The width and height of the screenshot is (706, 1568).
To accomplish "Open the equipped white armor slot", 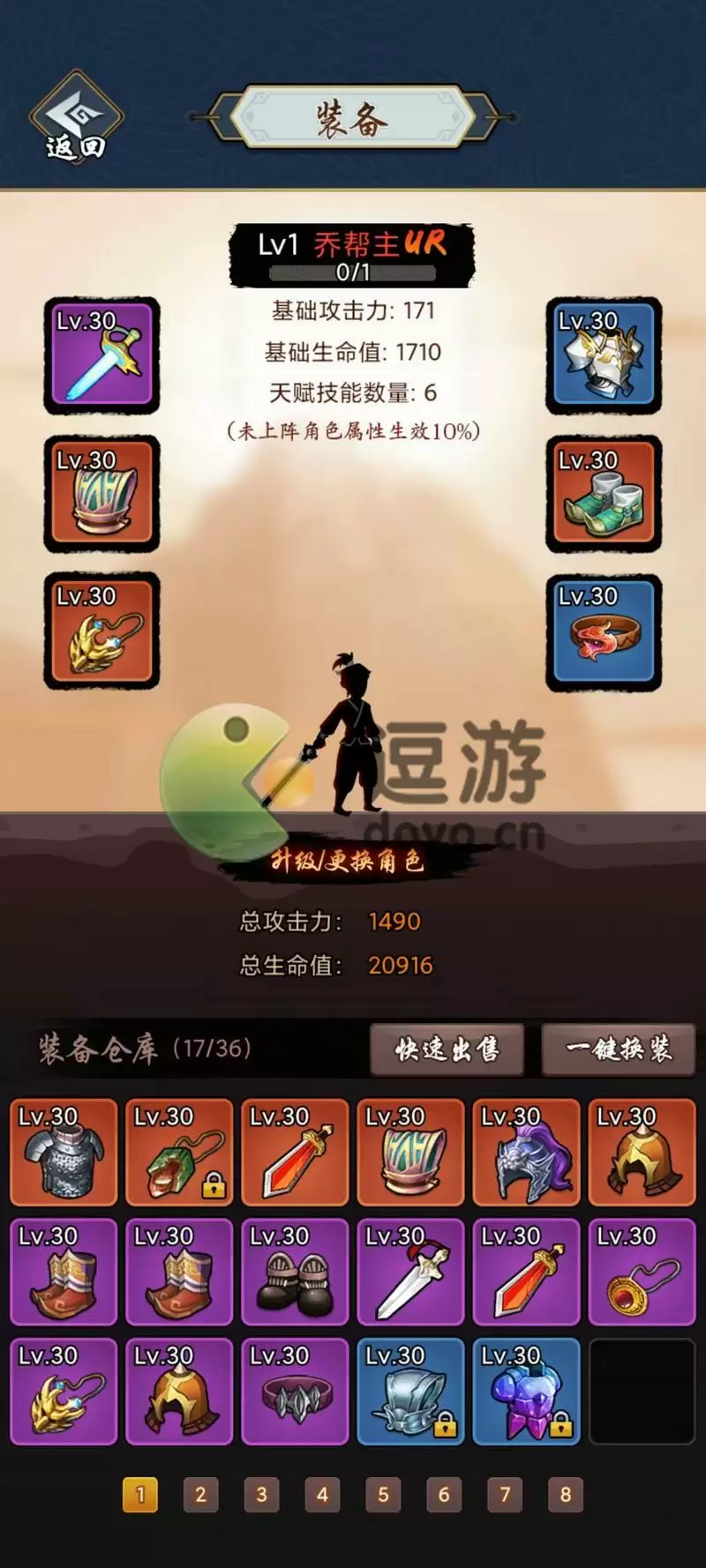I will click(604, 355).
